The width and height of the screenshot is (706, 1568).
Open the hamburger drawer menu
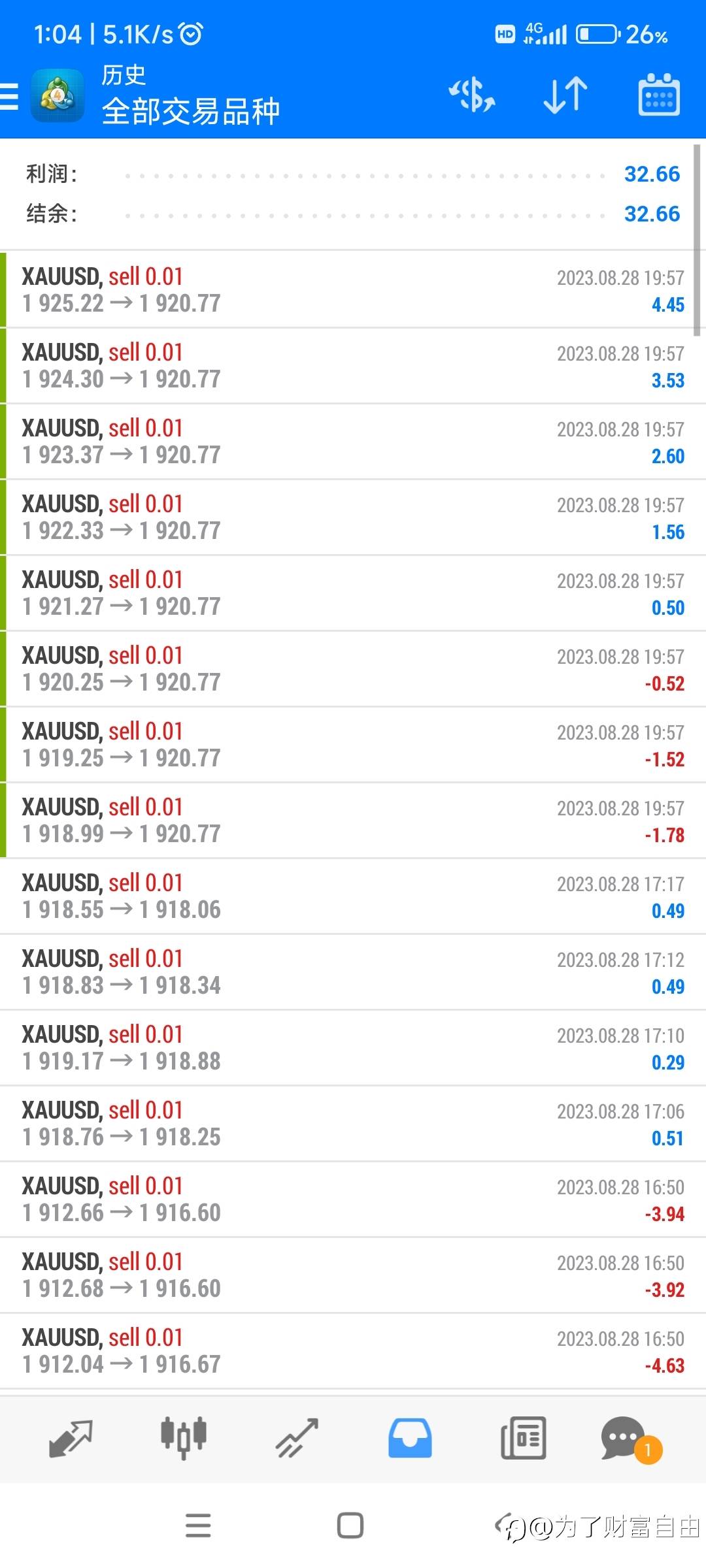coord(9,96)
